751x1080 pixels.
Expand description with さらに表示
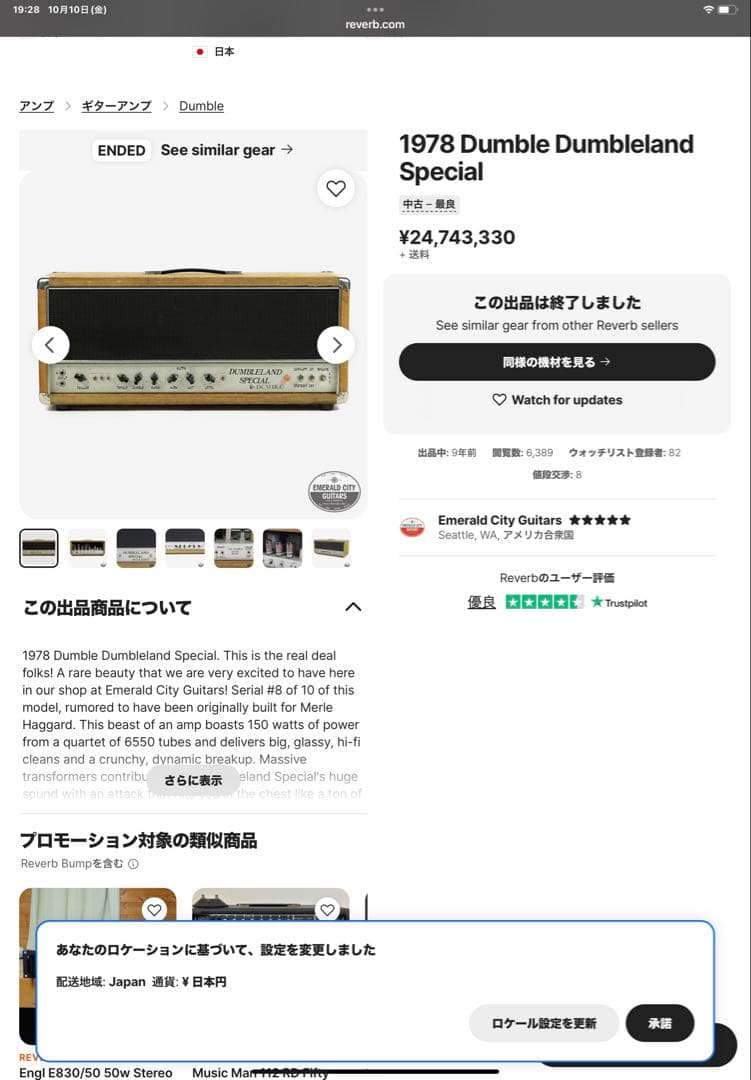tap(193, 780)
